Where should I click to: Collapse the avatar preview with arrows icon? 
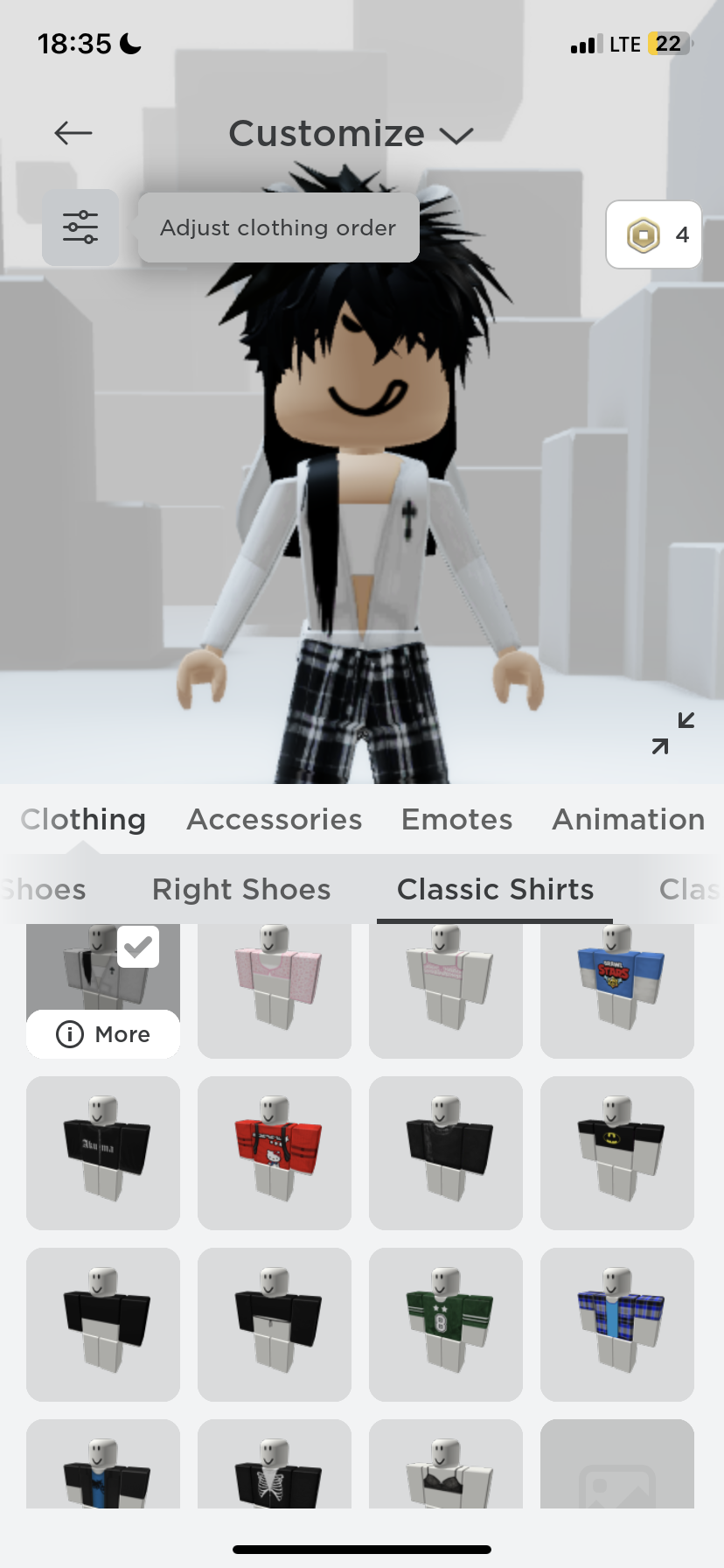(672, 733)
